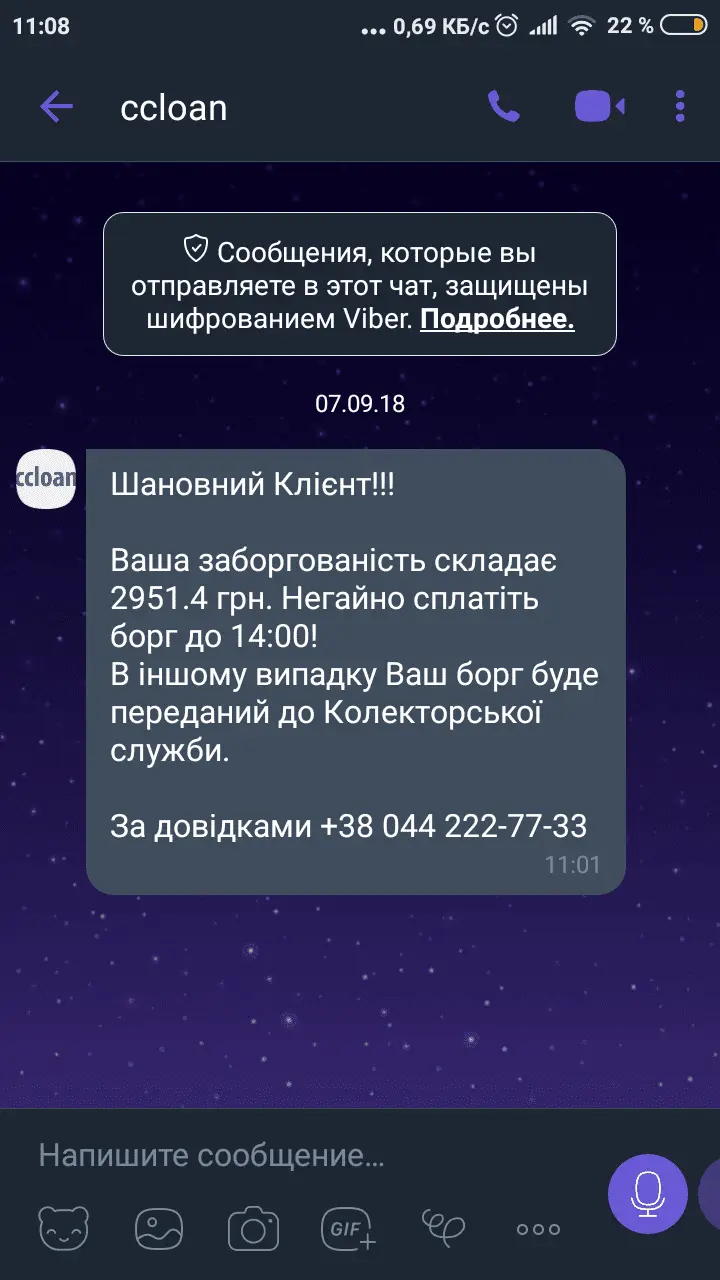720x1280 pixels.
Task: Open the camera to take a photo
Action: coord(252,1228)
